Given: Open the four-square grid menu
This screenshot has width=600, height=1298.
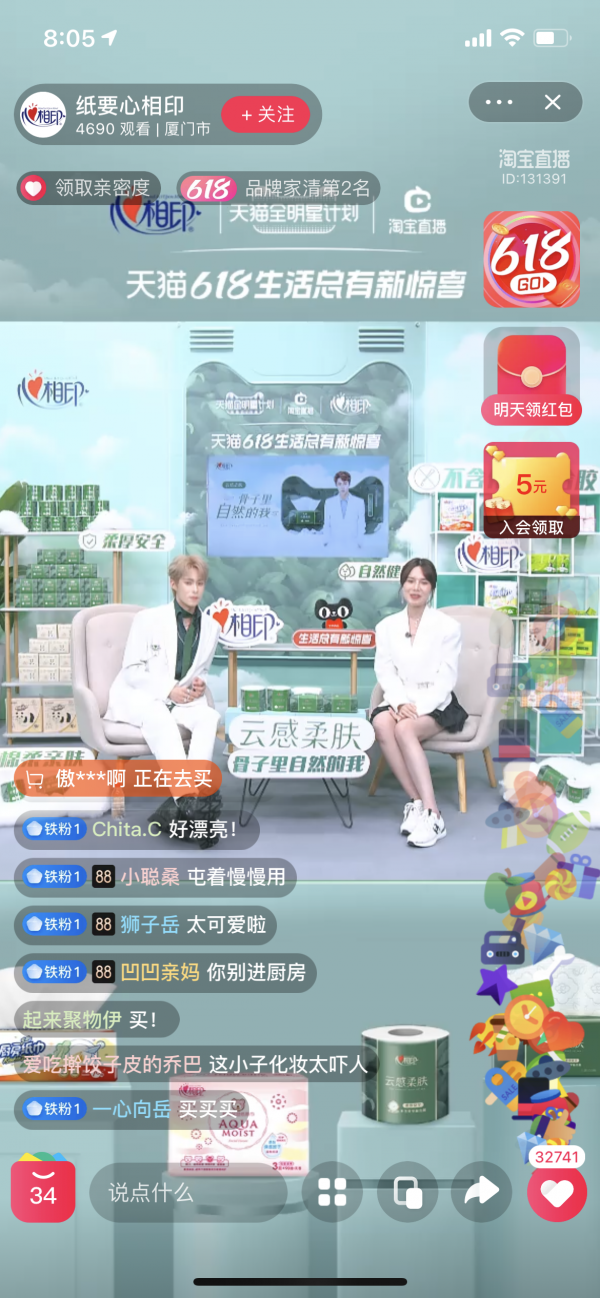Looking at the screenshot, I should pos(332,1192).
